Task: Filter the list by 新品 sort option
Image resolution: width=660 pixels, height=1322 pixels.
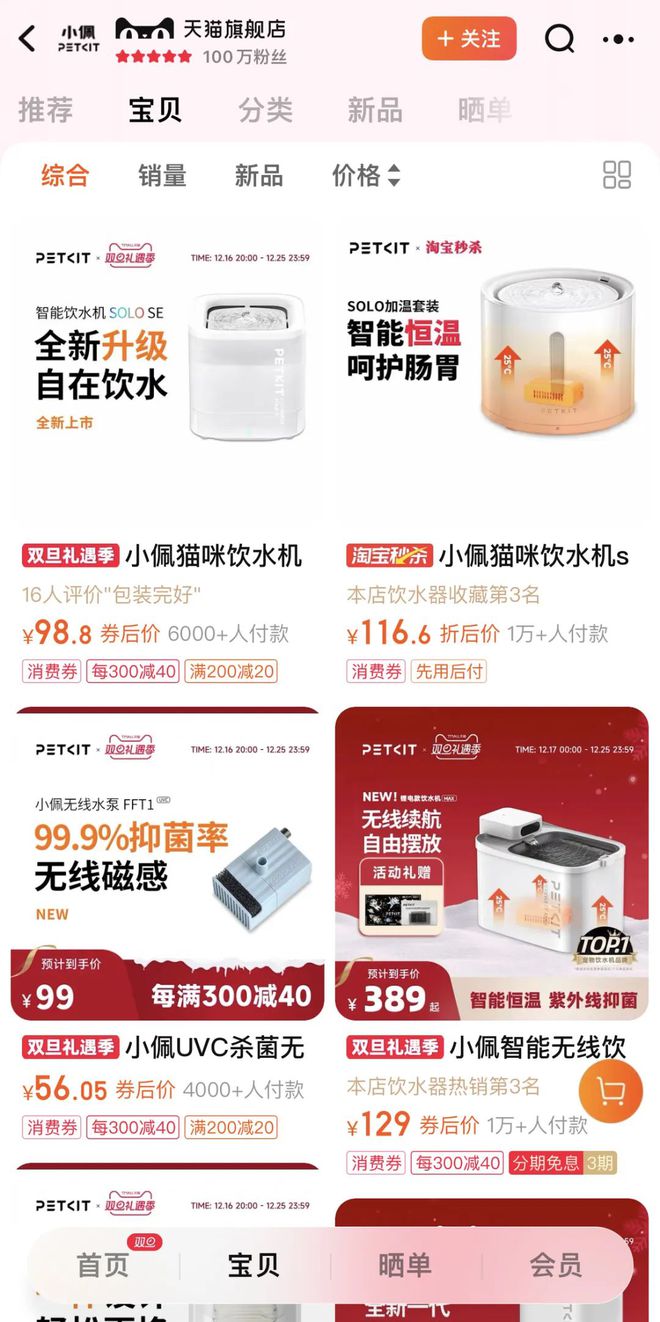Action: [259, 176]
